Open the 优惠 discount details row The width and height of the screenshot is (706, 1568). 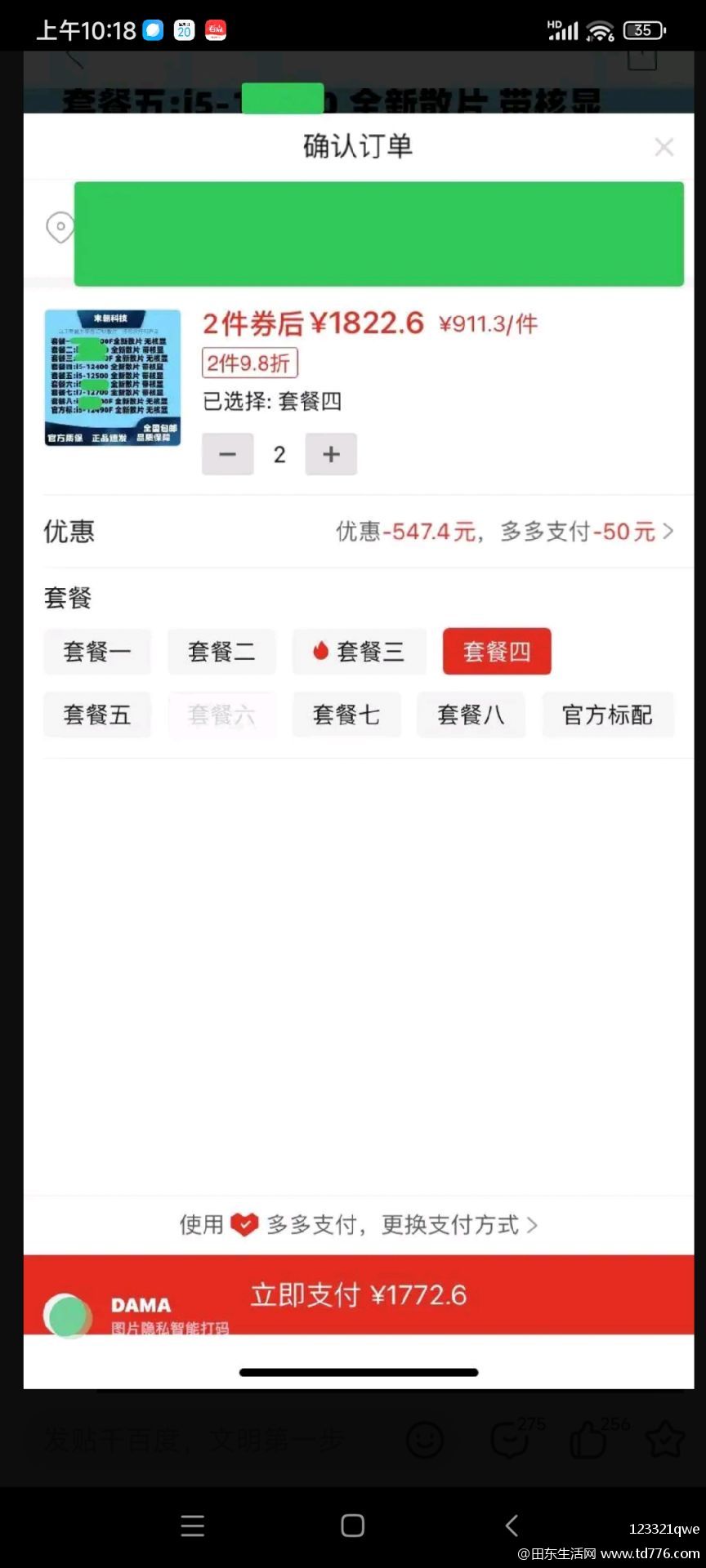[359, 532]
